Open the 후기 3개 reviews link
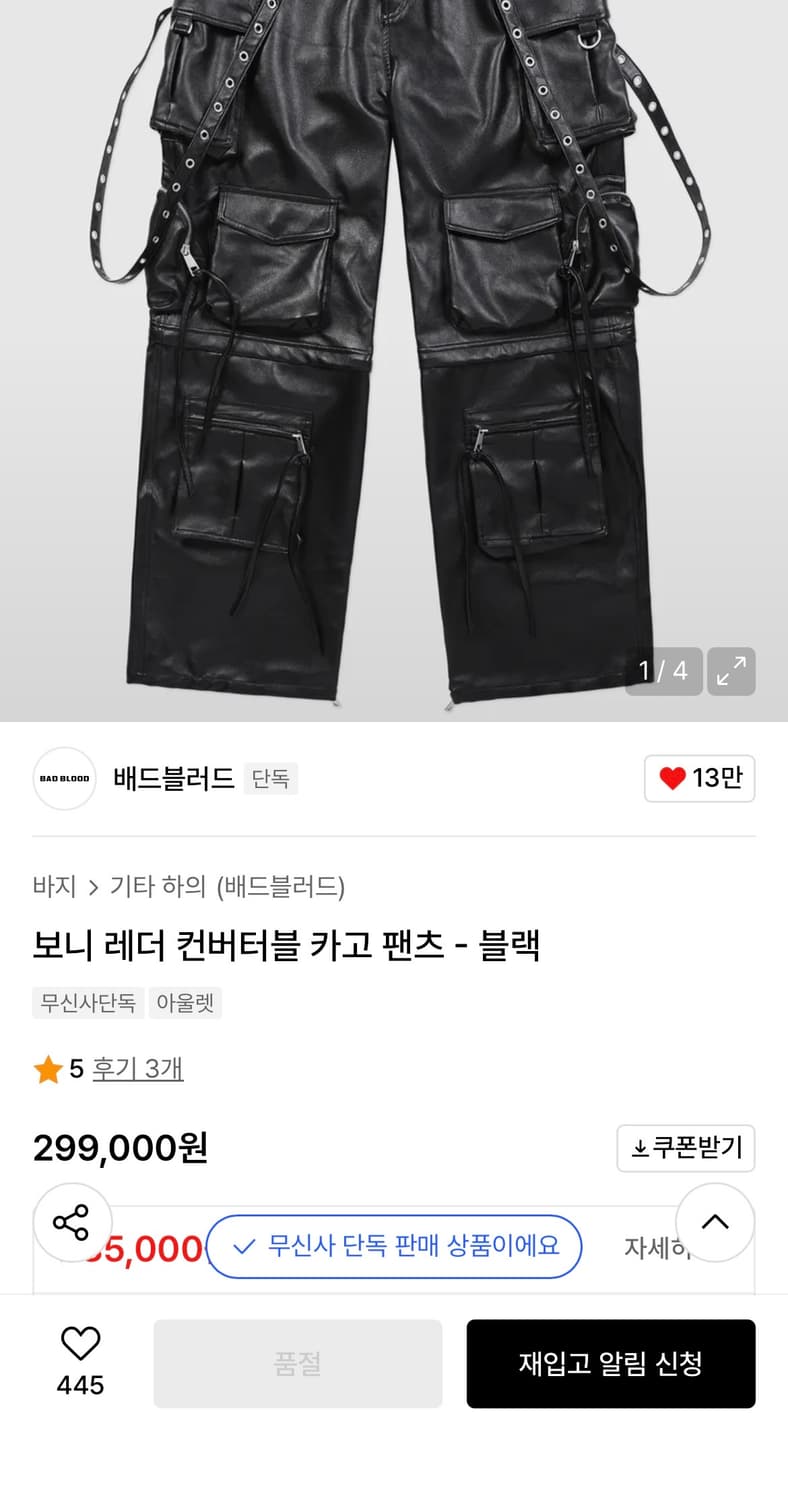The height and width of the screenshot is (1500, 788). click(x=137, y=1068)
